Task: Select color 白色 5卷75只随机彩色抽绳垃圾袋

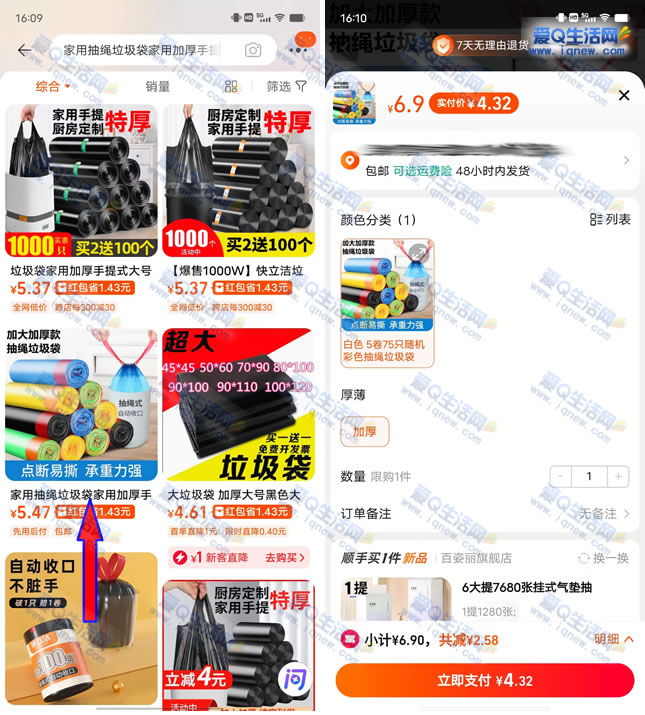Action: pos(387,300)
